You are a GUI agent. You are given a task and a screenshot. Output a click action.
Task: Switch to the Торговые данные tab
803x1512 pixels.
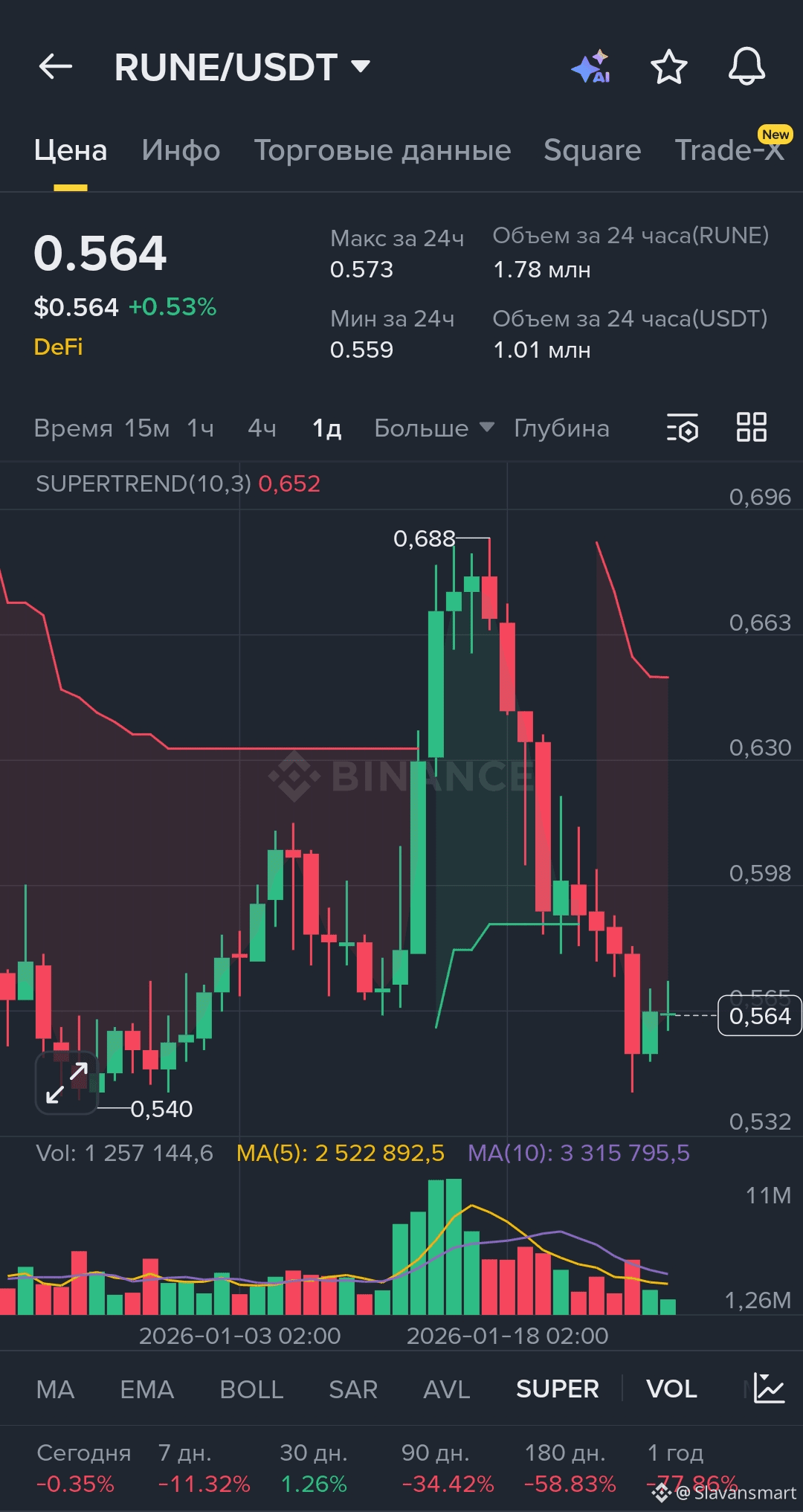pyautogui.click(x=382, y=150)
